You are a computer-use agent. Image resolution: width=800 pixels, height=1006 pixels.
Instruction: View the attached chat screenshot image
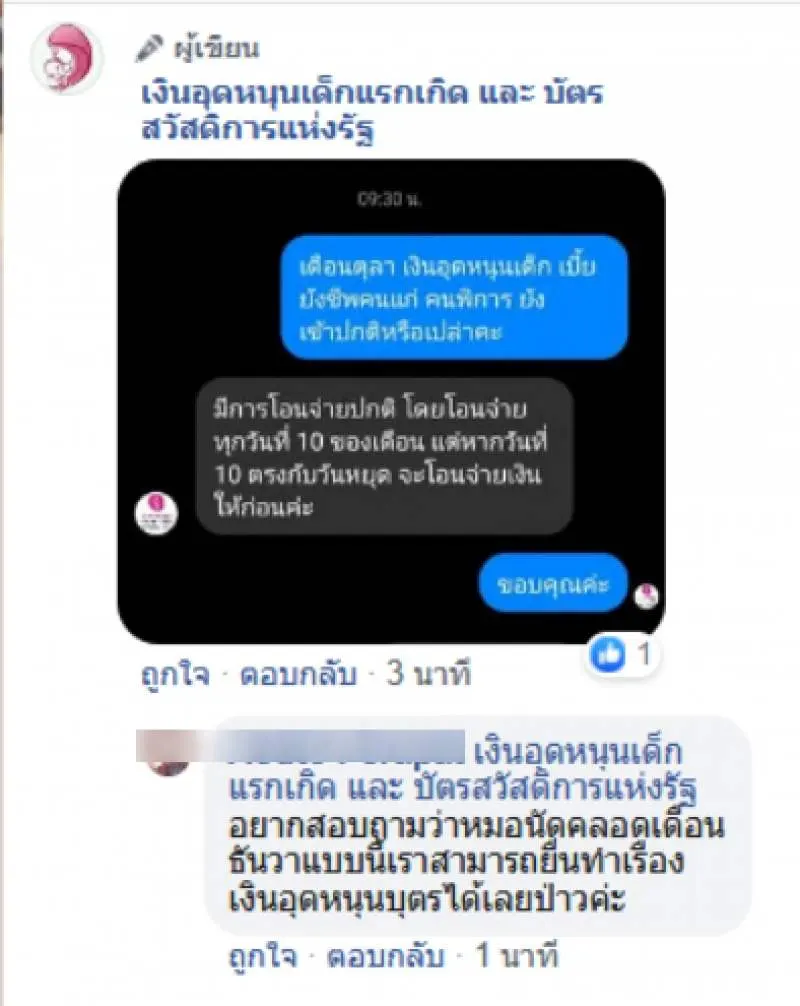[x=392, y=400]
